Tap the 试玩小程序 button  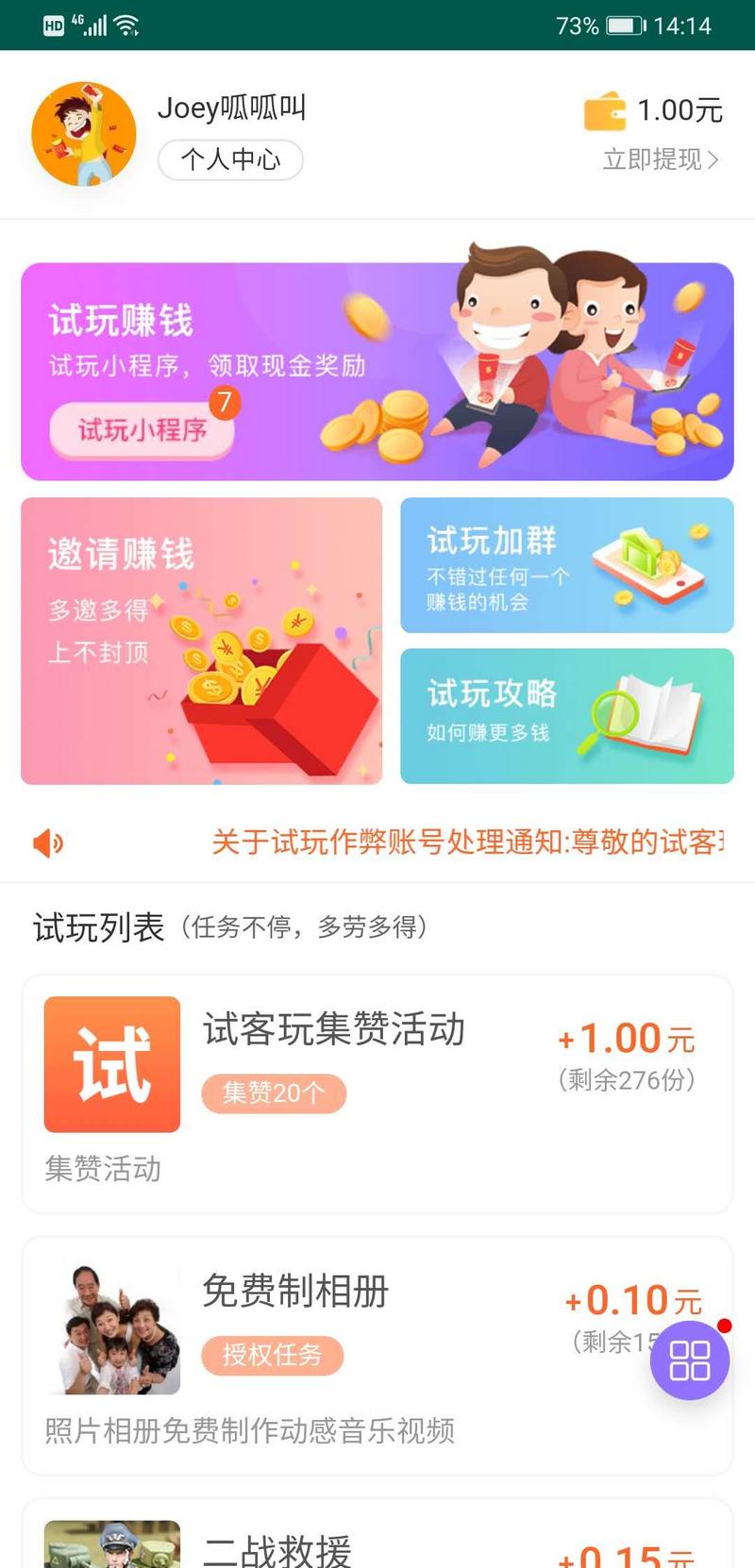(142, 430)
